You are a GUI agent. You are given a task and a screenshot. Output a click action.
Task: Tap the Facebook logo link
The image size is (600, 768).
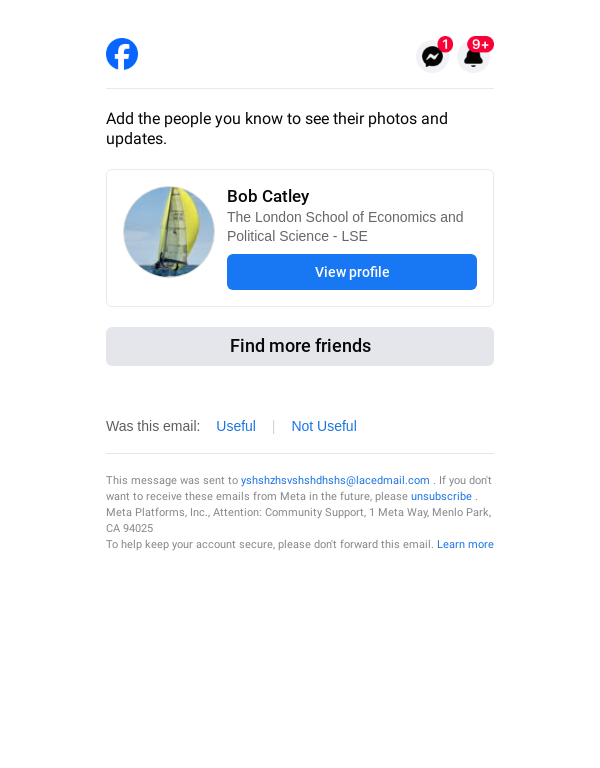tap(122, 54)
